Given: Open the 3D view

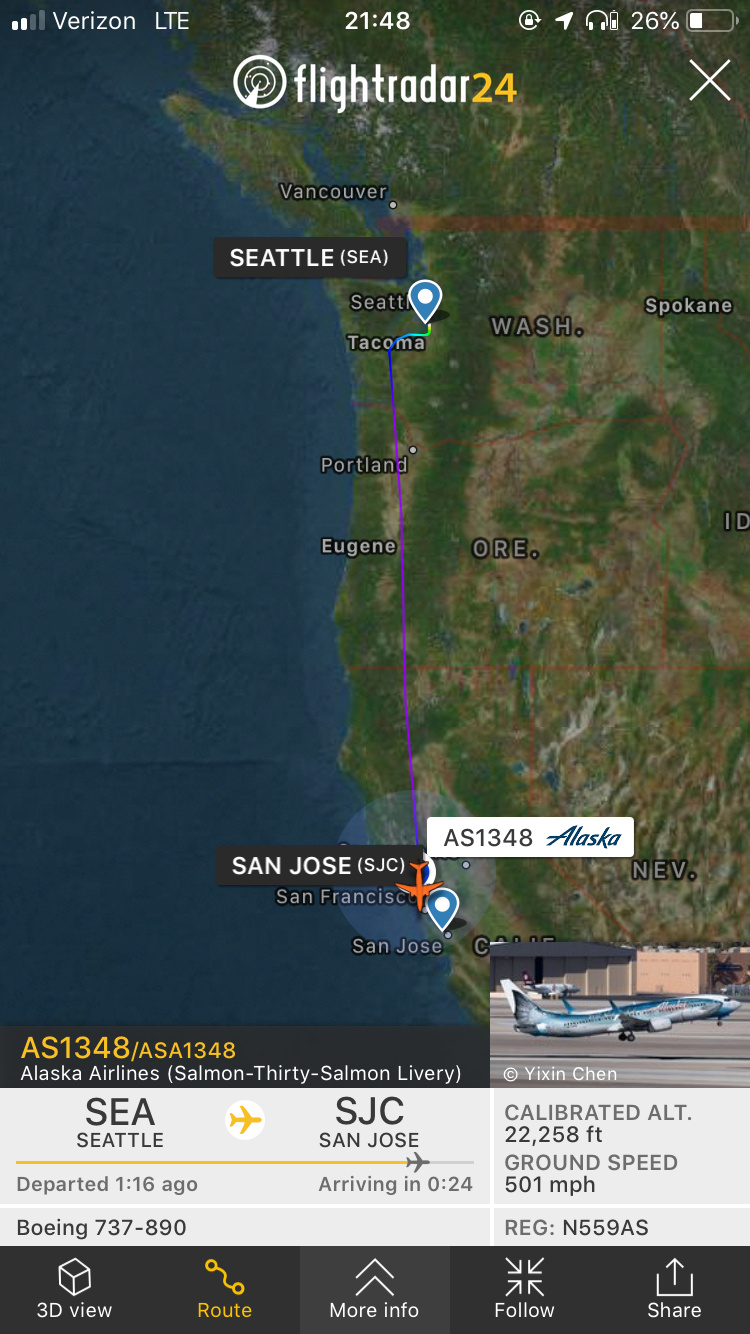Looking at the screenshot, I should (74, 1290).
